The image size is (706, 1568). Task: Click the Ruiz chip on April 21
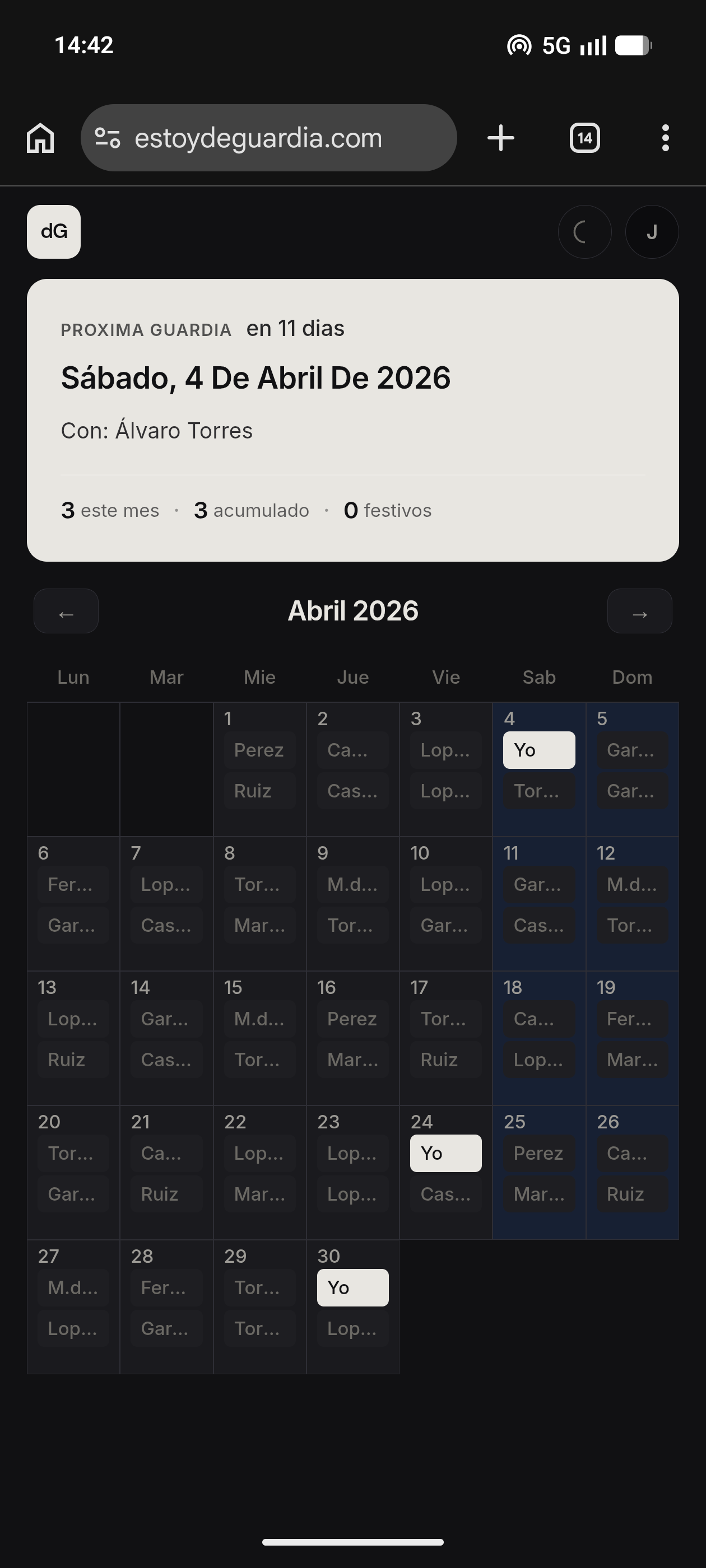point(165,1194)
